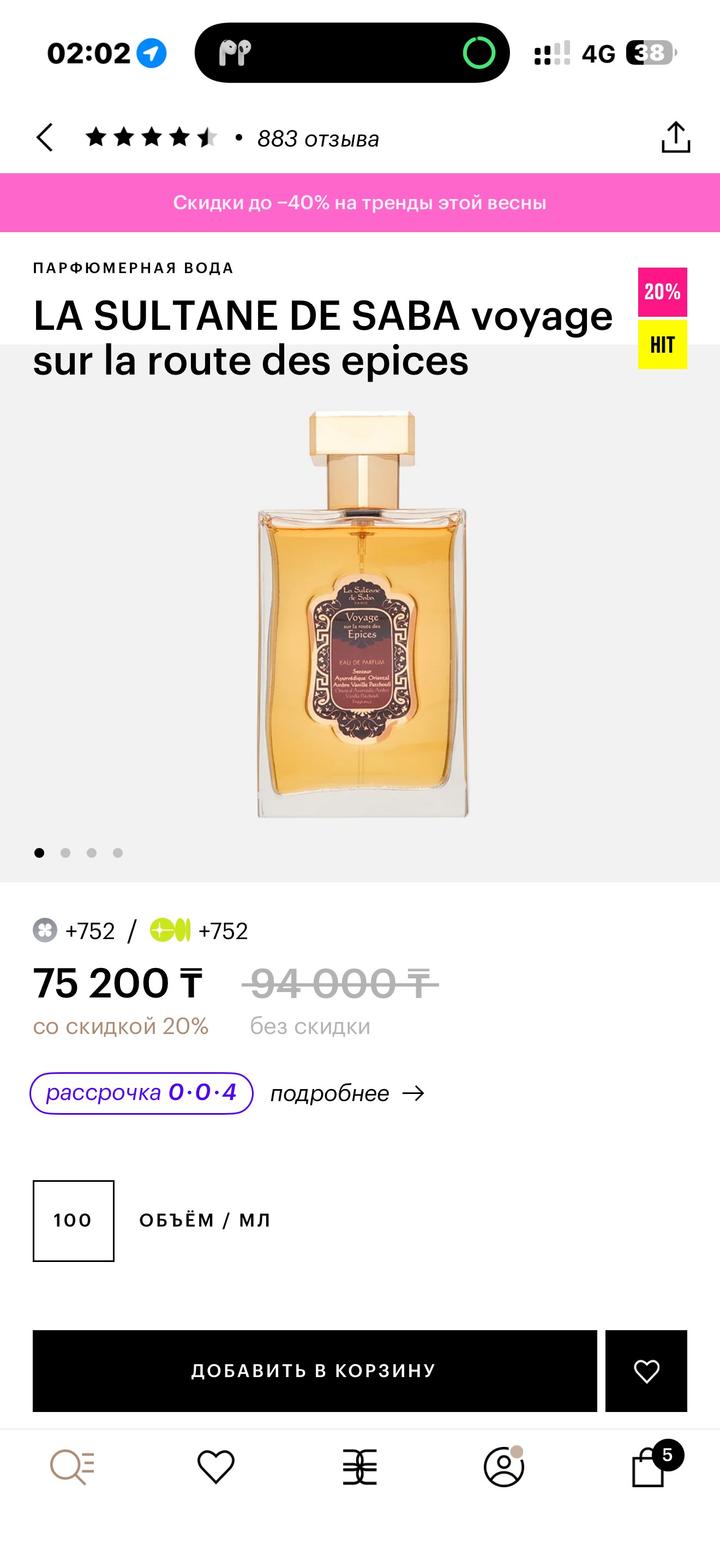Go to the profile tab

click(504, 1467)
